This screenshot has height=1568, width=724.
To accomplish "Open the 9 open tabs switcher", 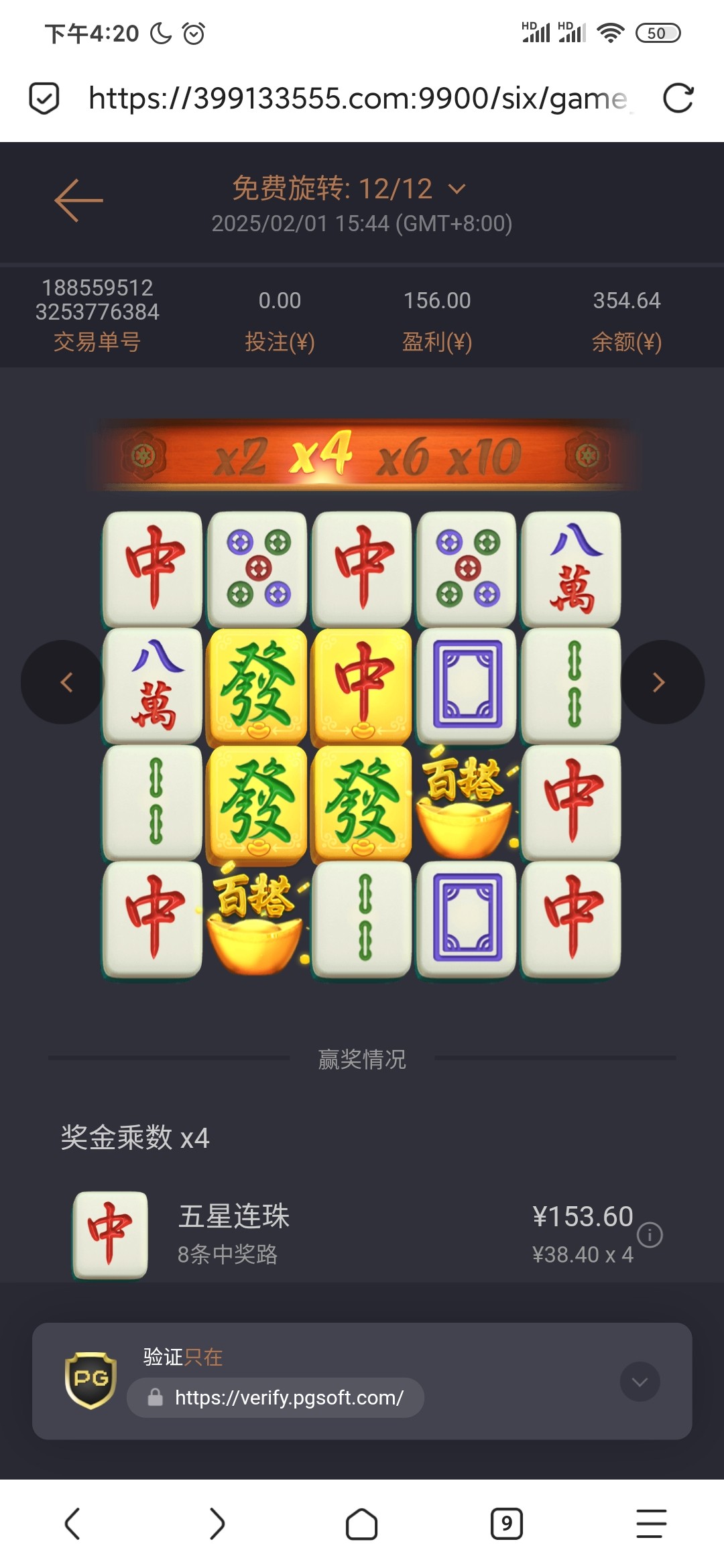I will coord(506,1524).
